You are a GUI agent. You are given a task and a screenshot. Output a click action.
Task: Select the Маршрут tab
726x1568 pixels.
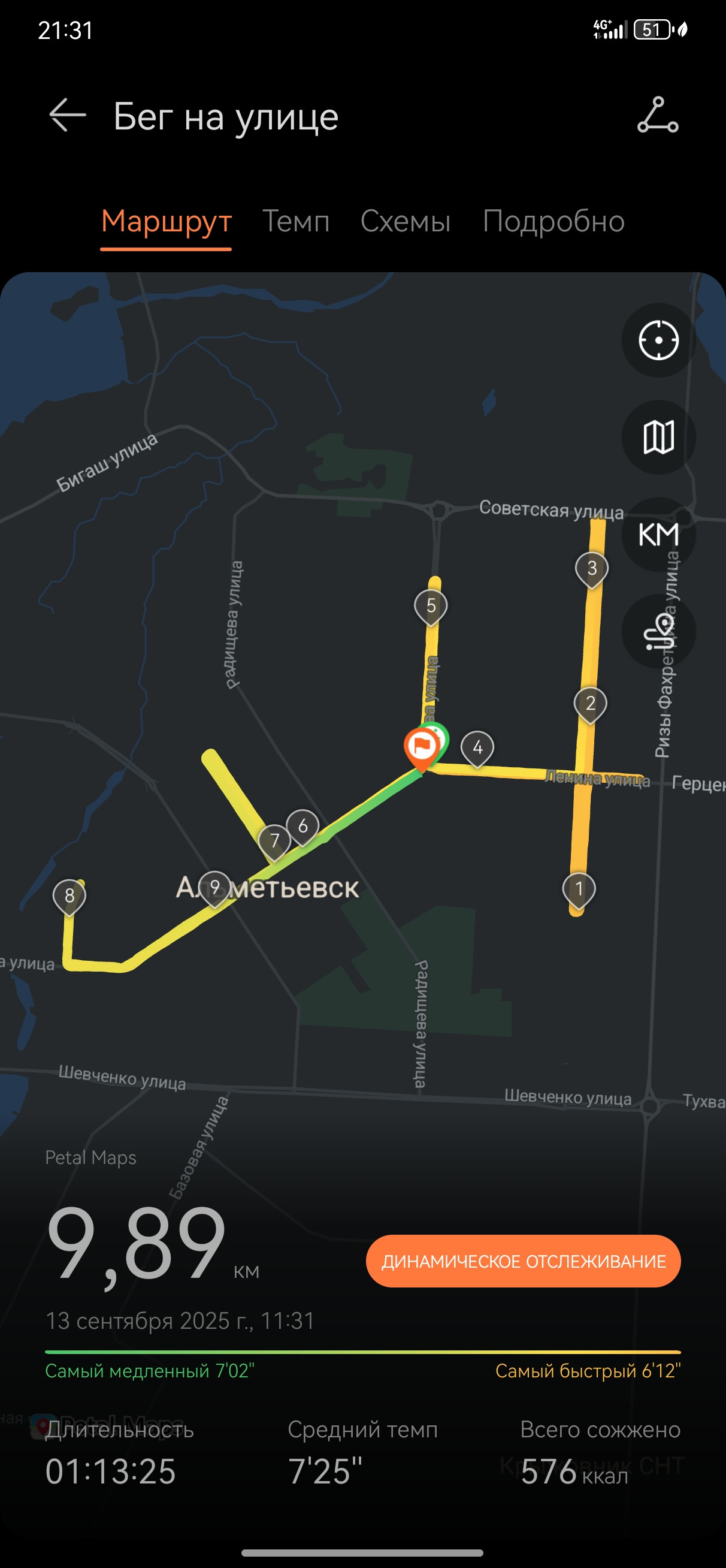pyautogui.click(x=166, y=222)
